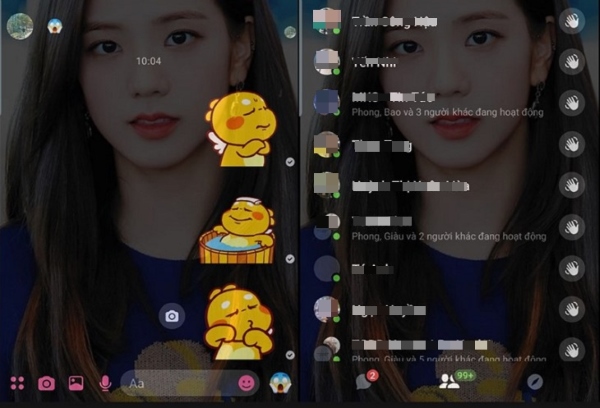
Task: Record a voice message with microphone
Action: tap(104, 383)
